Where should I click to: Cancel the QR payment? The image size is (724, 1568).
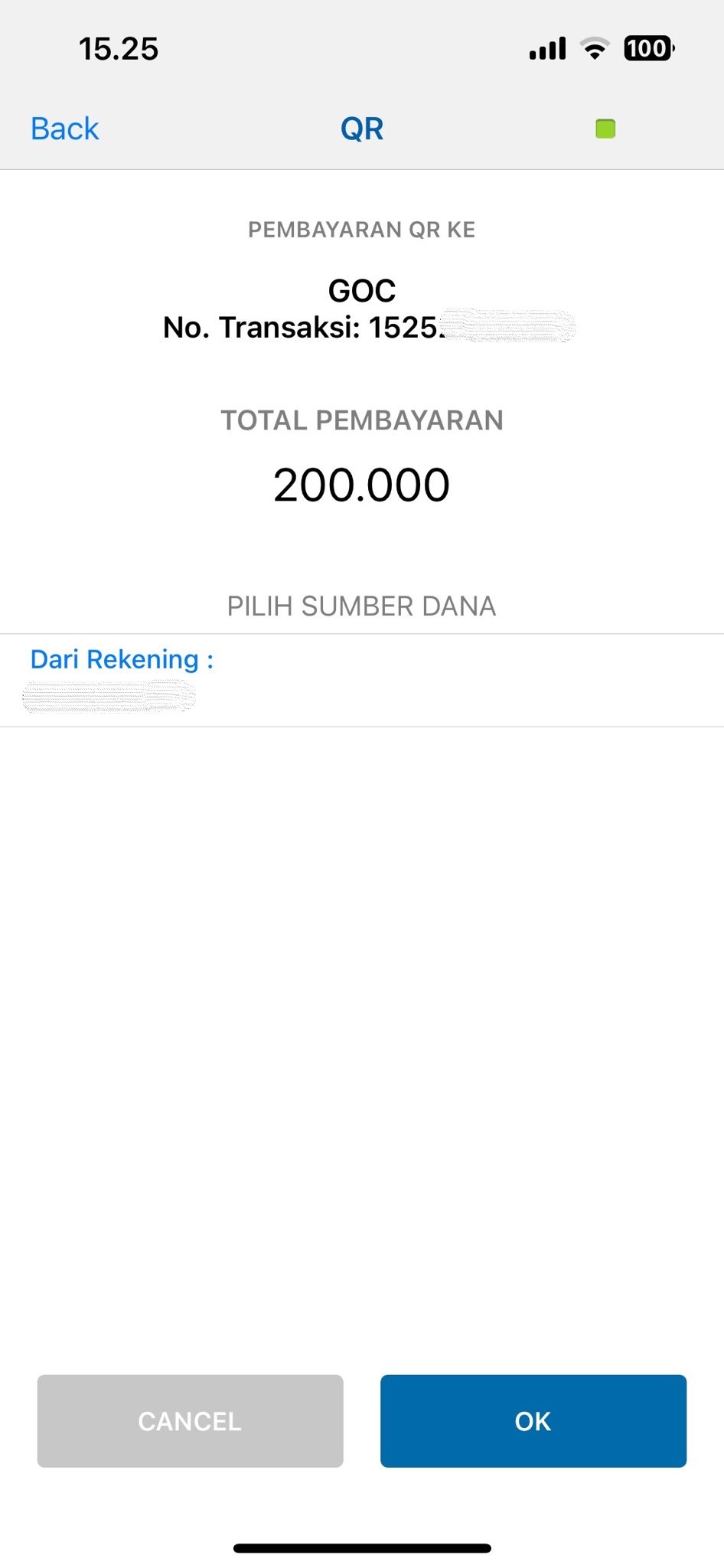(190, 1421)
